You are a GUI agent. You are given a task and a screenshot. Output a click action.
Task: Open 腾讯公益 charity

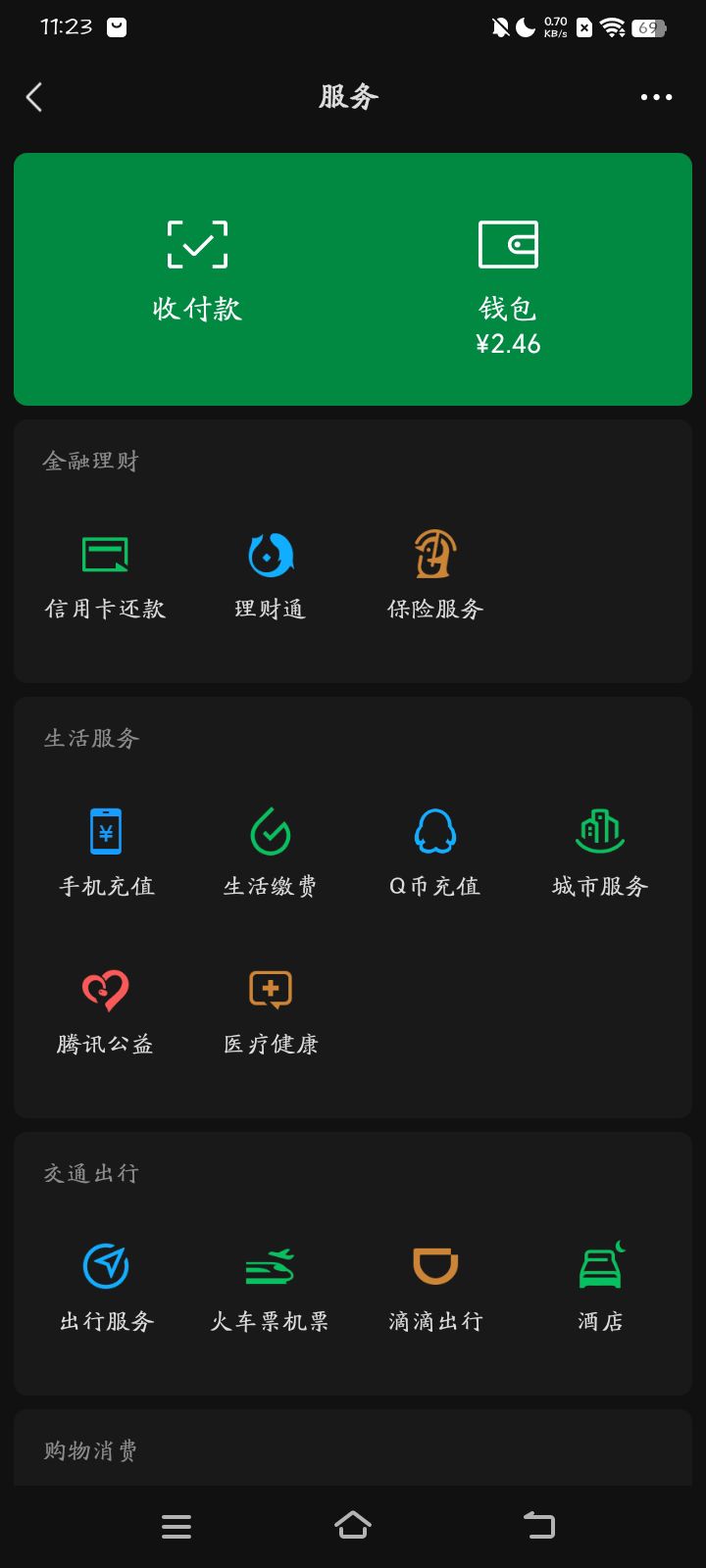coord(105,1013)
